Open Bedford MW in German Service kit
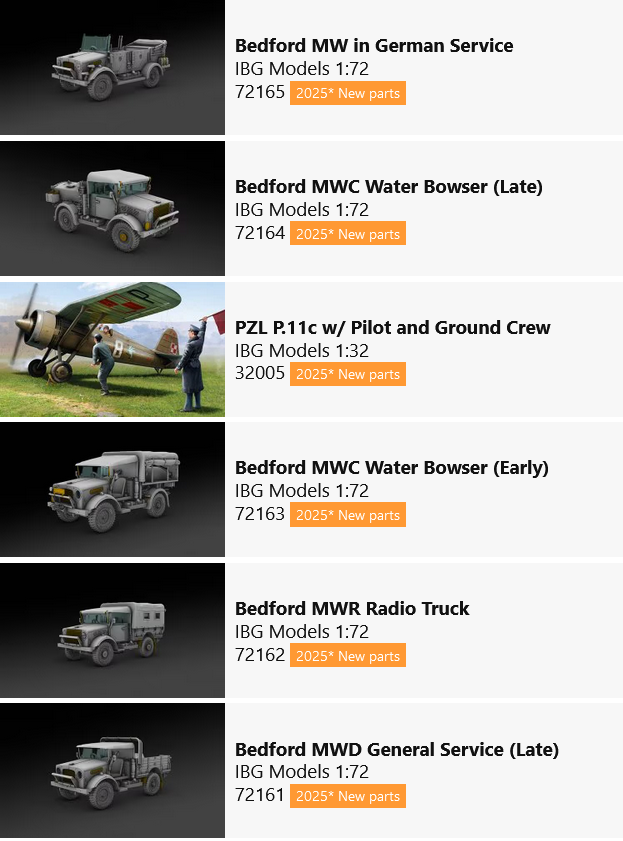Image resolution: width=623 pixels, height=841 pixels. [373, 46]
